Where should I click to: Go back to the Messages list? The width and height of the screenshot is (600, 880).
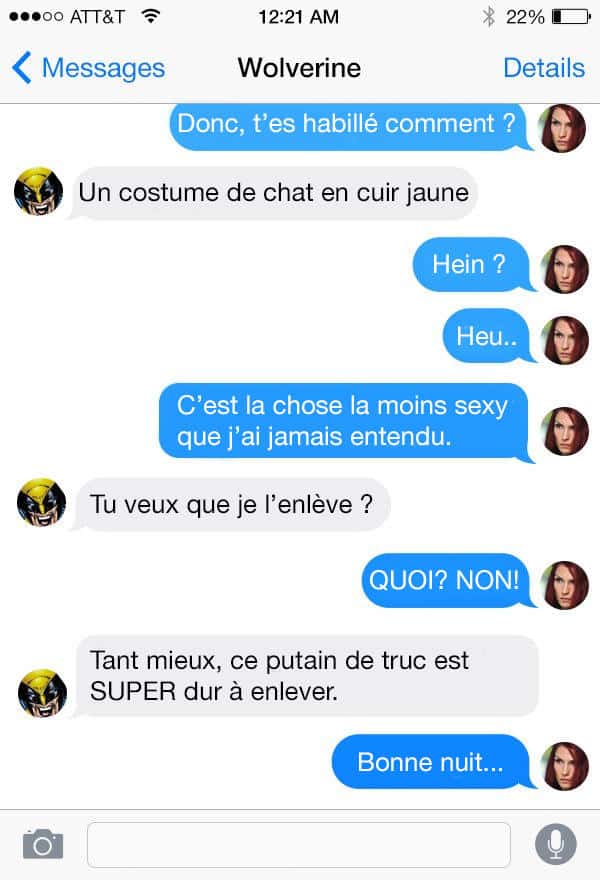point(87,68)
